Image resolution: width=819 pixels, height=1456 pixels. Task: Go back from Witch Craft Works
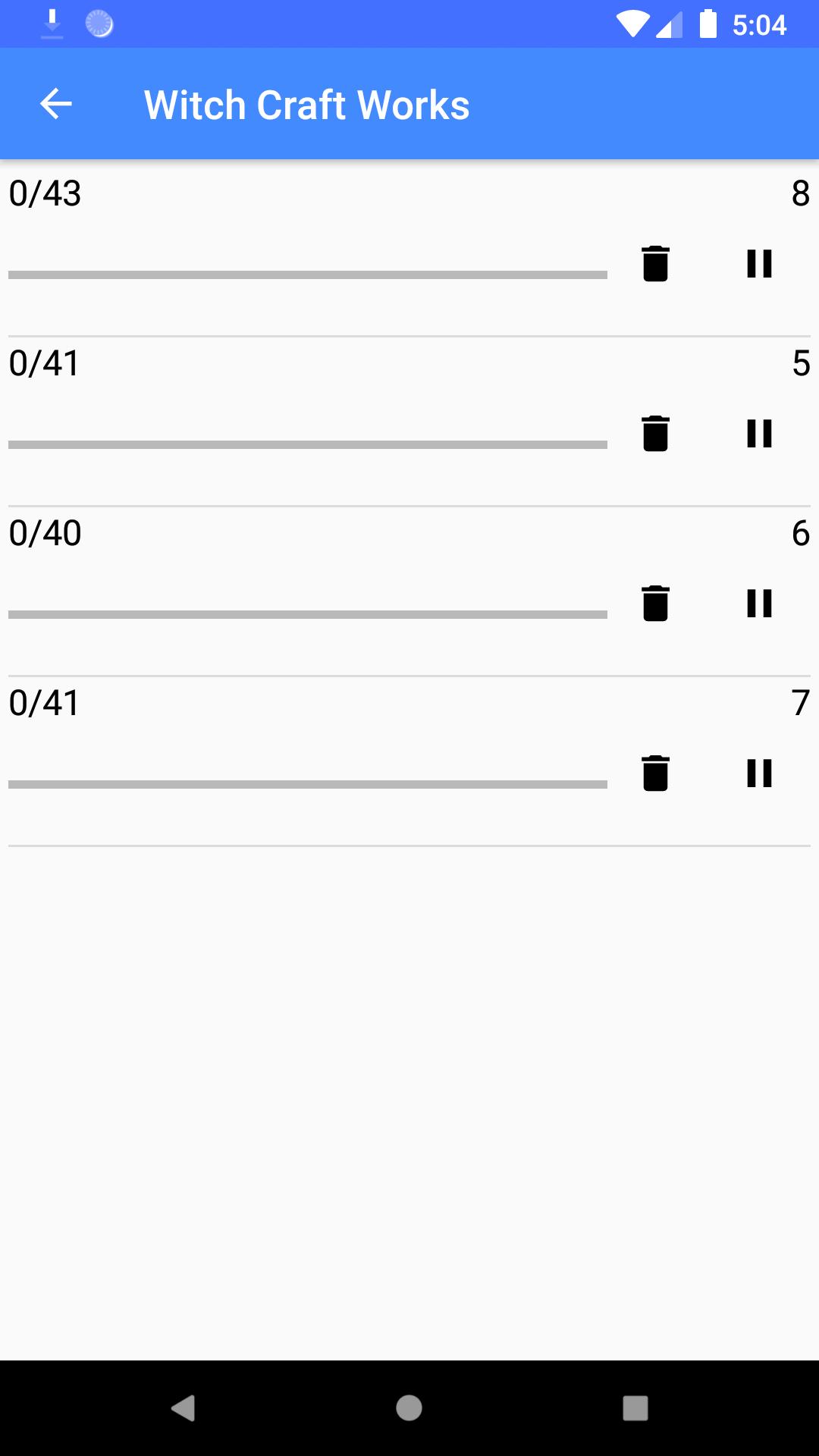(x=55, y=104)
